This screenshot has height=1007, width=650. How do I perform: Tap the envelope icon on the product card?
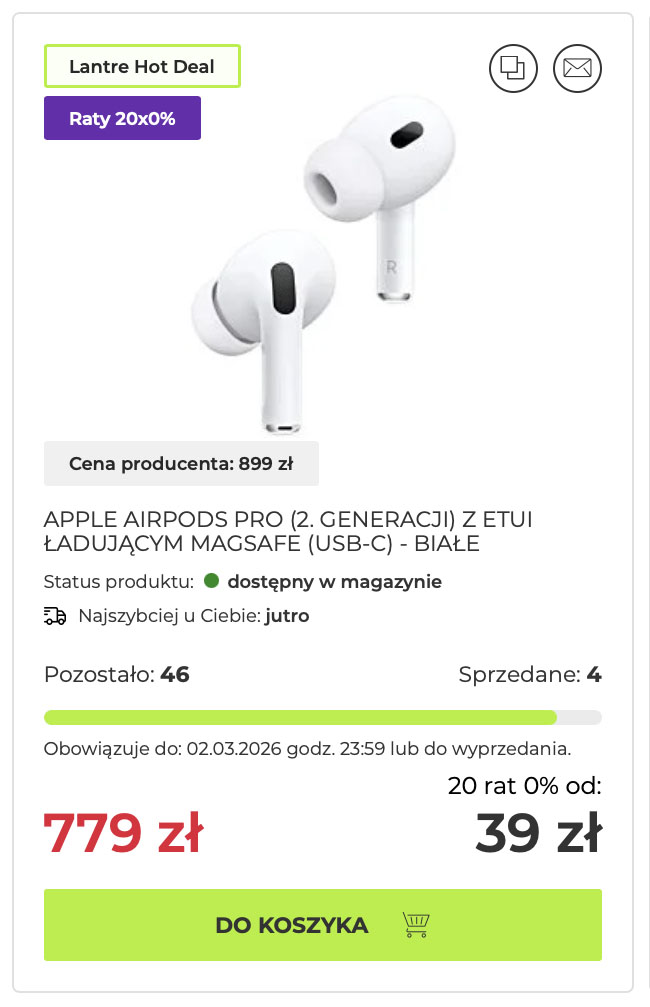[577, 68]
